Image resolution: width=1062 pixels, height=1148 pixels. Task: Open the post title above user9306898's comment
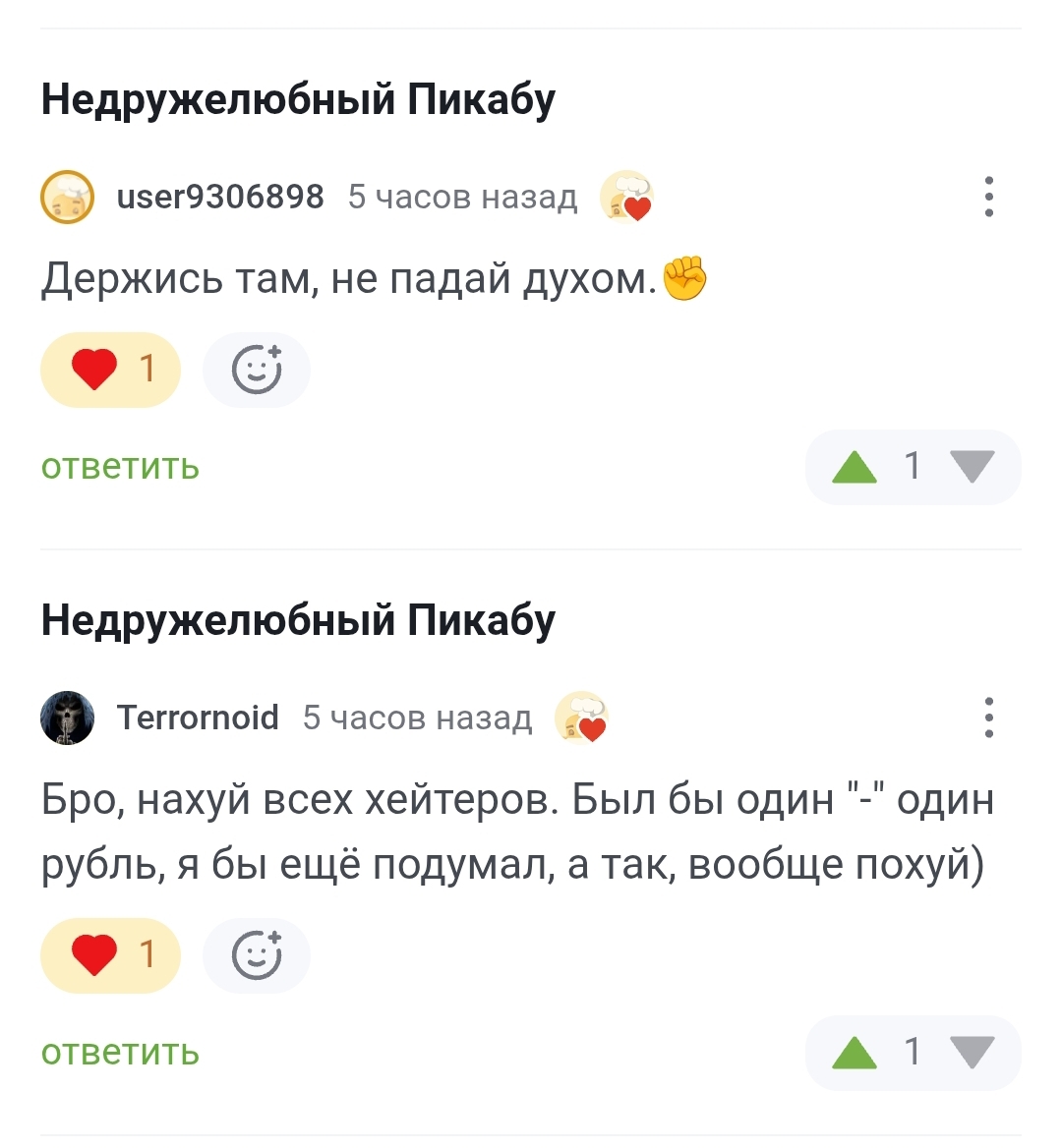tap(298, 99)
